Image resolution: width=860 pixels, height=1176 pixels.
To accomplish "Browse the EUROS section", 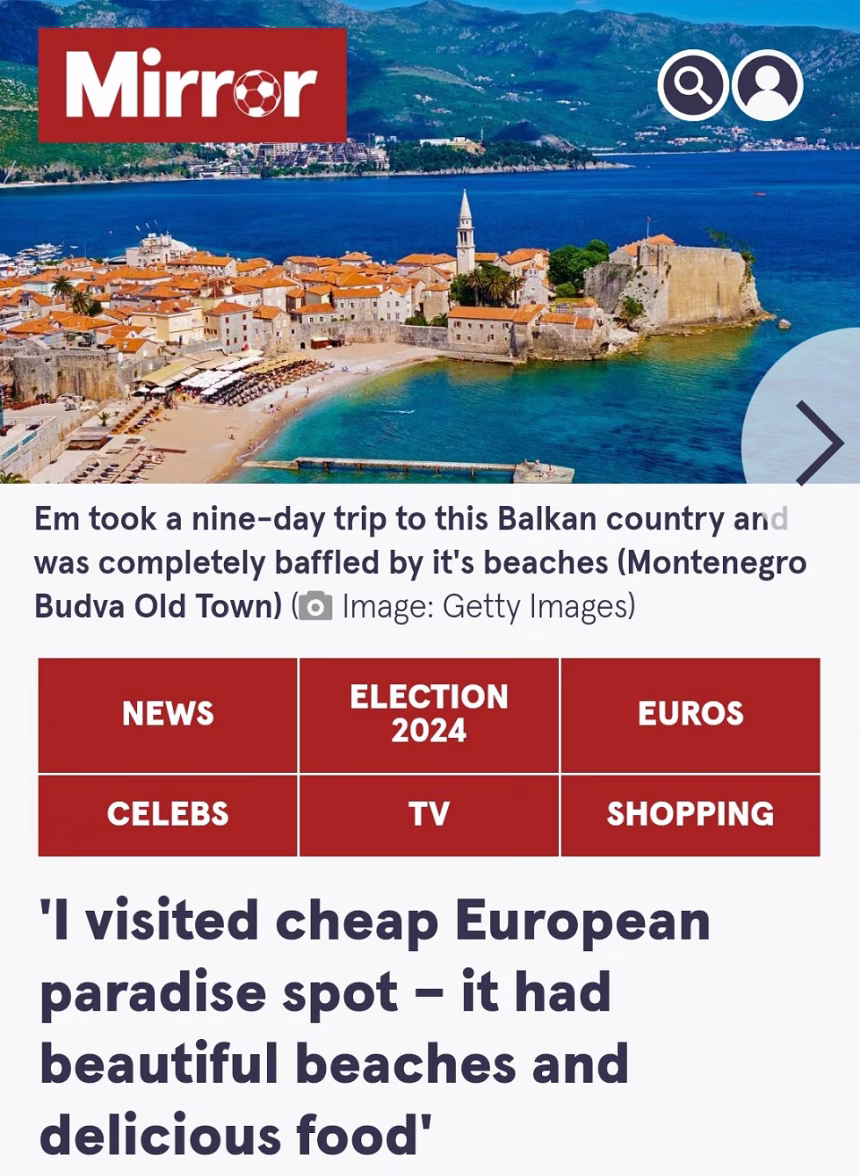I will 690,714.
